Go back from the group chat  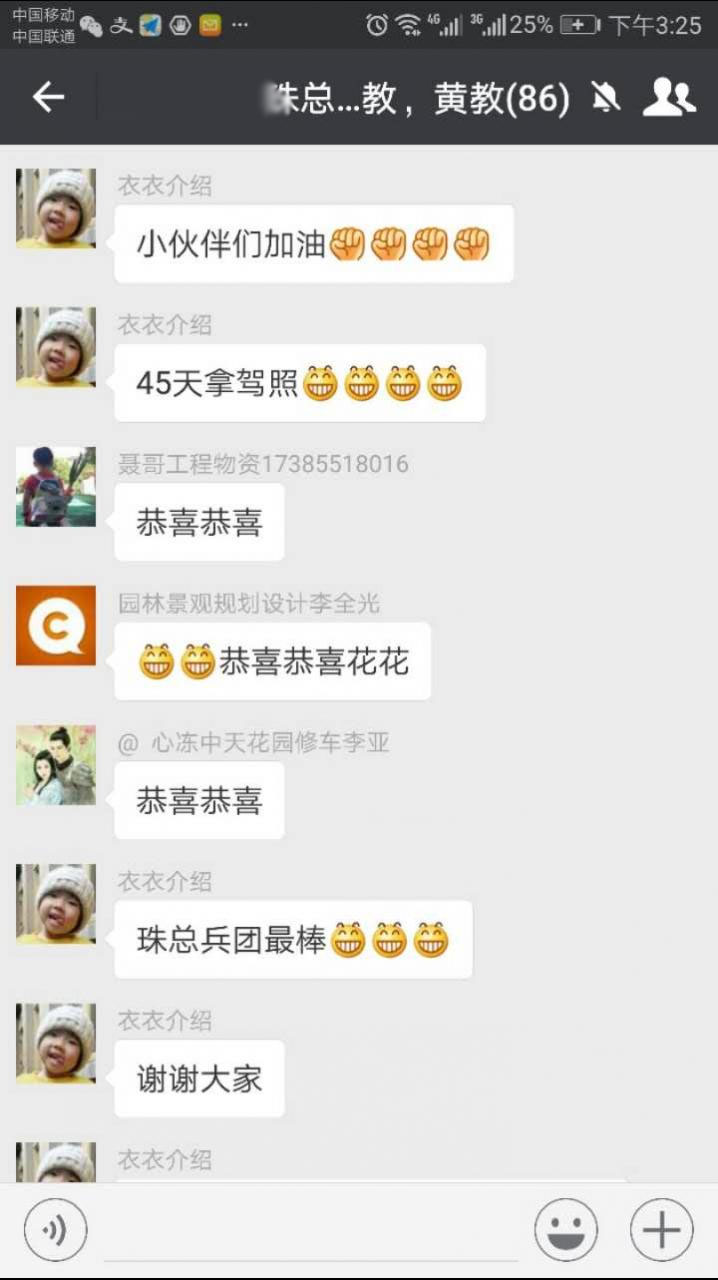pos(48,97)
